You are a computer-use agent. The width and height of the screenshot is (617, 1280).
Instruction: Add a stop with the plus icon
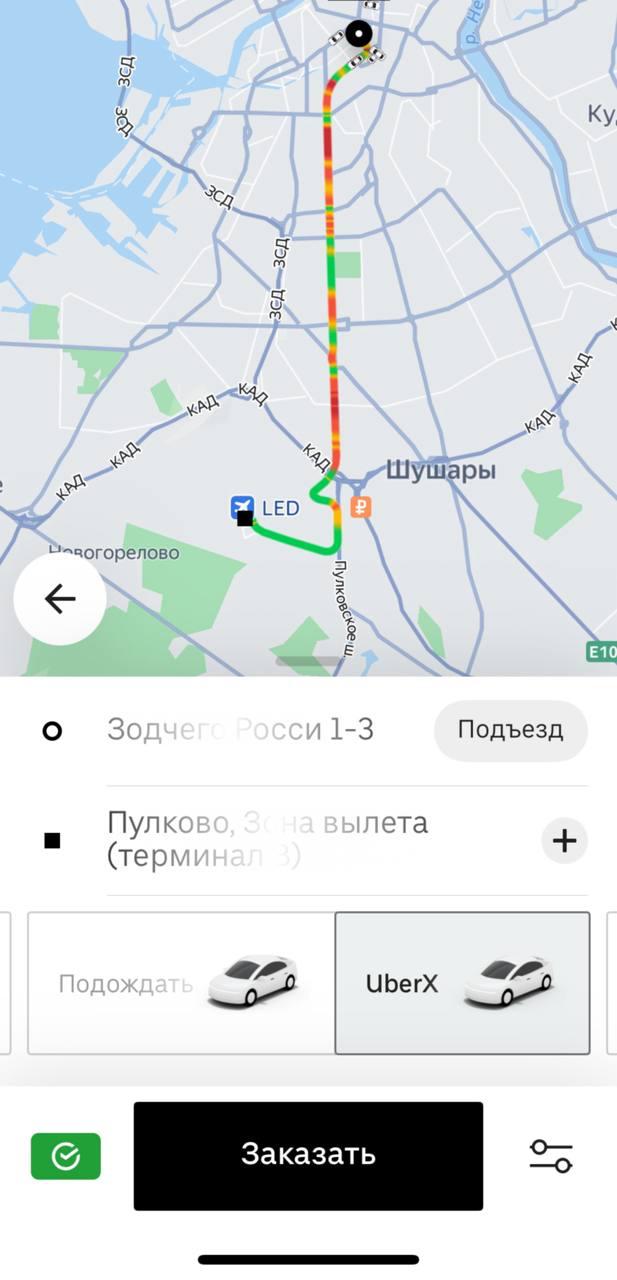[564, 841]
